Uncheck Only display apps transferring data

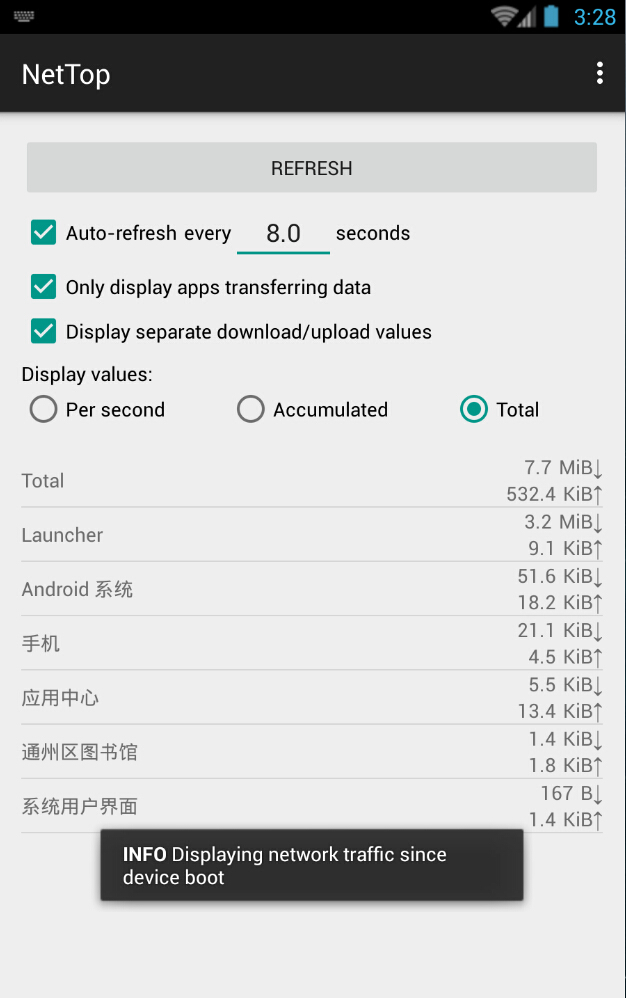44,287
